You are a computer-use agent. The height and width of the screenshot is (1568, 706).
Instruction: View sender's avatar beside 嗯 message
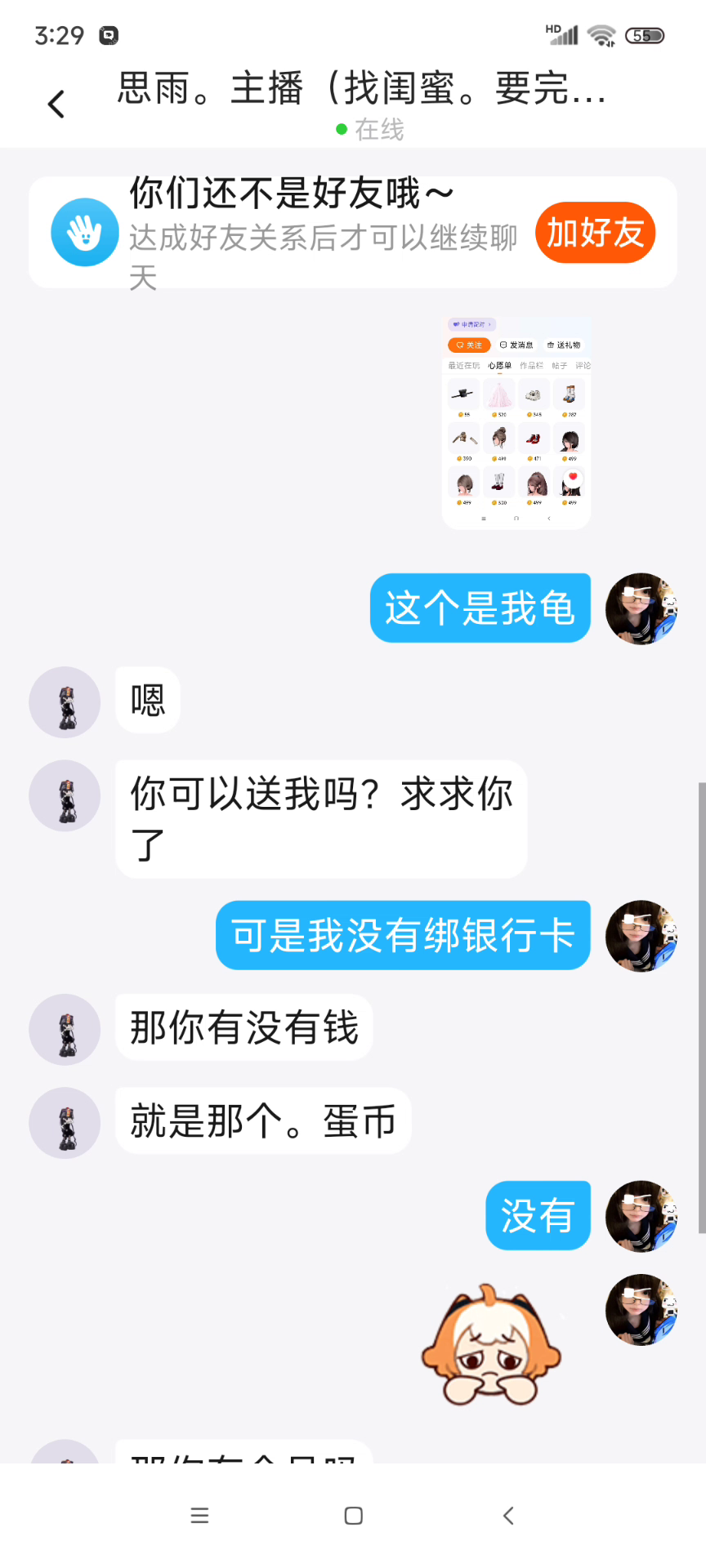click(65, 702)
